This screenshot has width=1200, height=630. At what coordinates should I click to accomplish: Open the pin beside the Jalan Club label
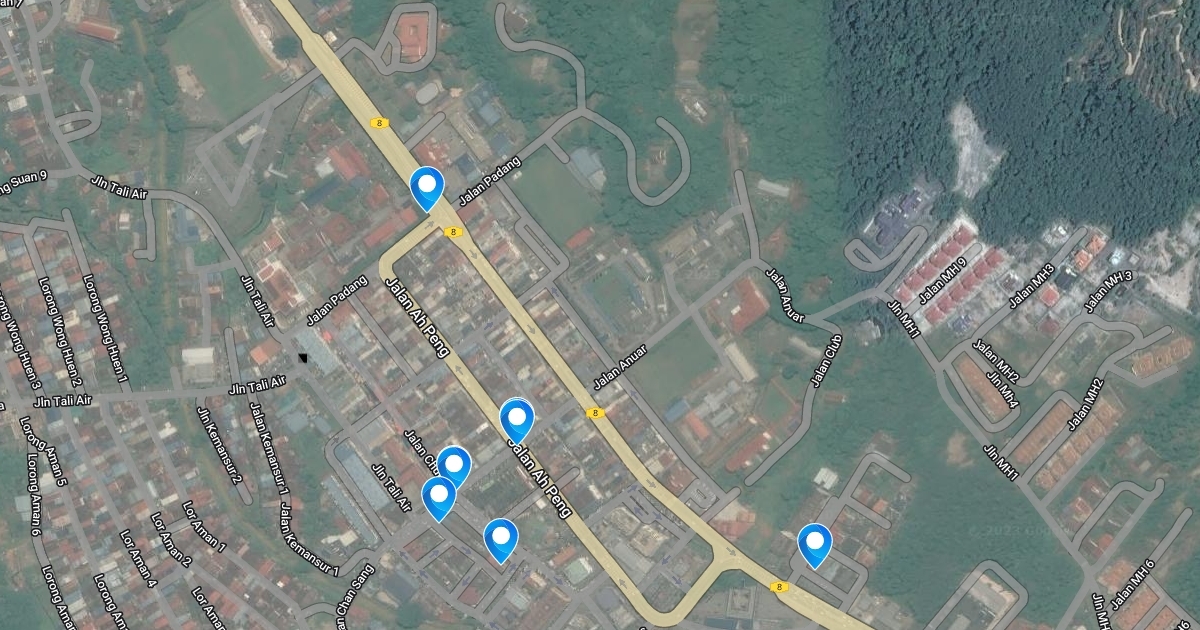click(x=454, y=464)
